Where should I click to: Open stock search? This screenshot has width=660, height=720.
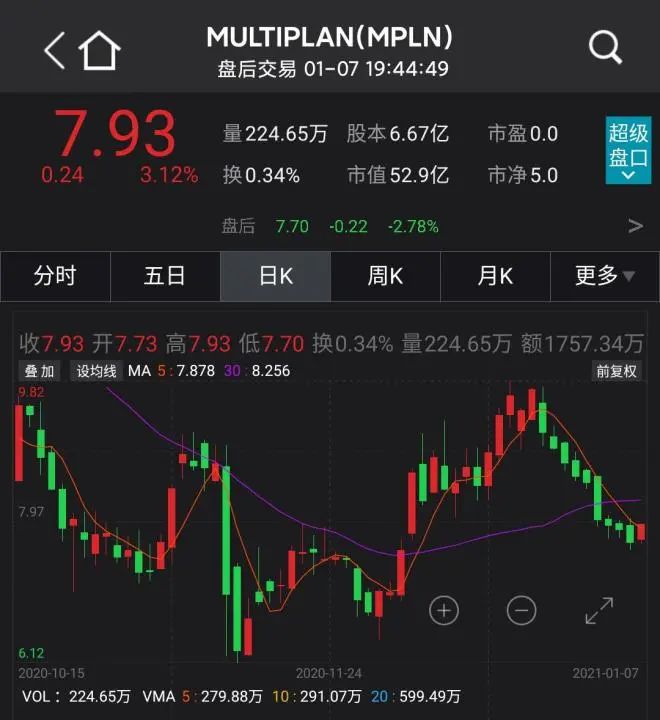click(x=605, y=47)
